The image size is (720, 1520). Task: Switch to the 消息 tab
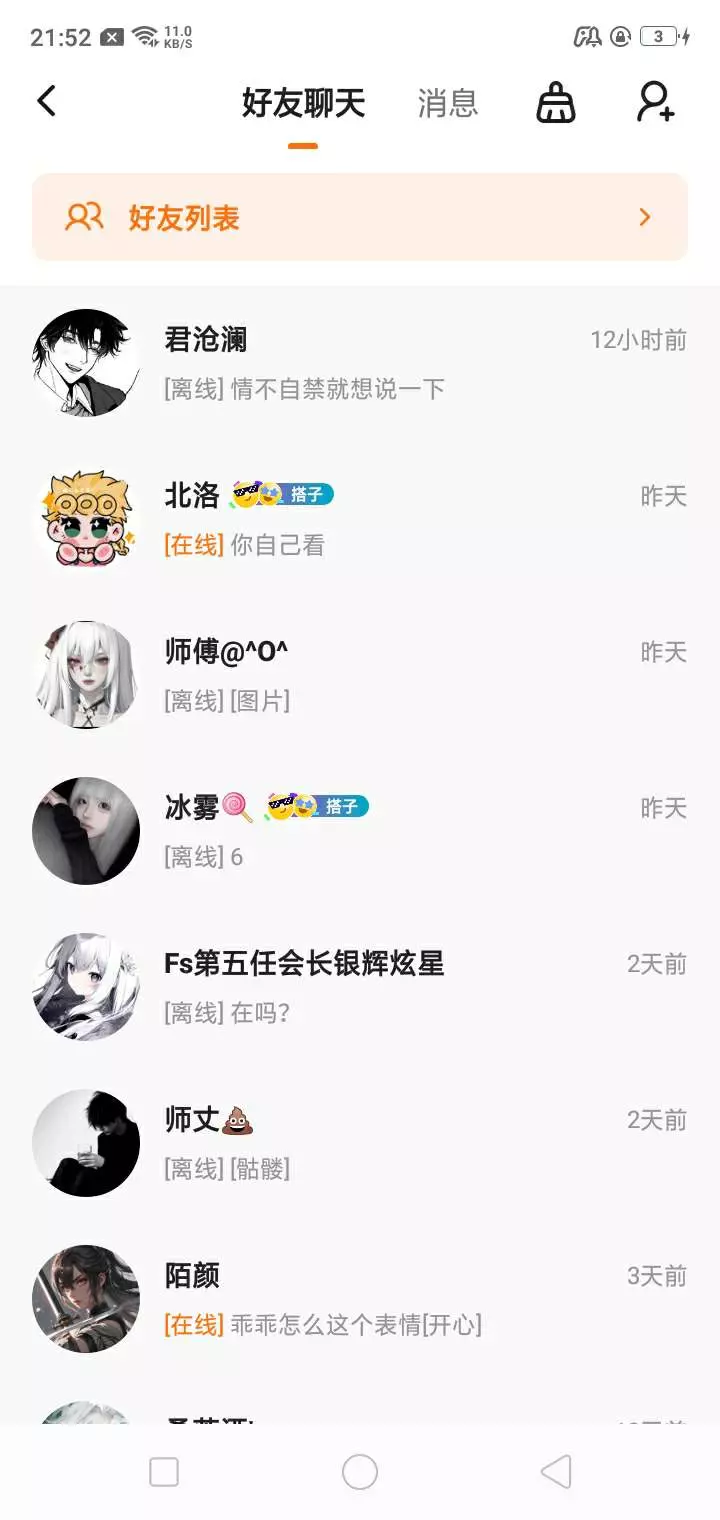coord(448,103)
